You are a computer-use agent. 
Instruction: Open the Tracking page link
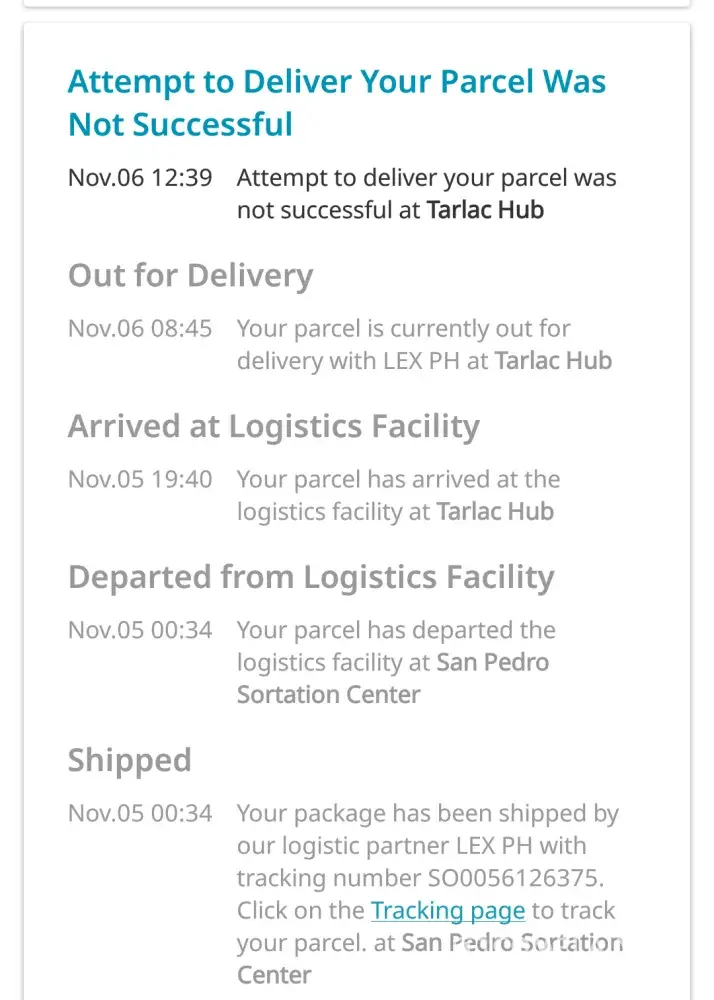click(x=447, y=911)
